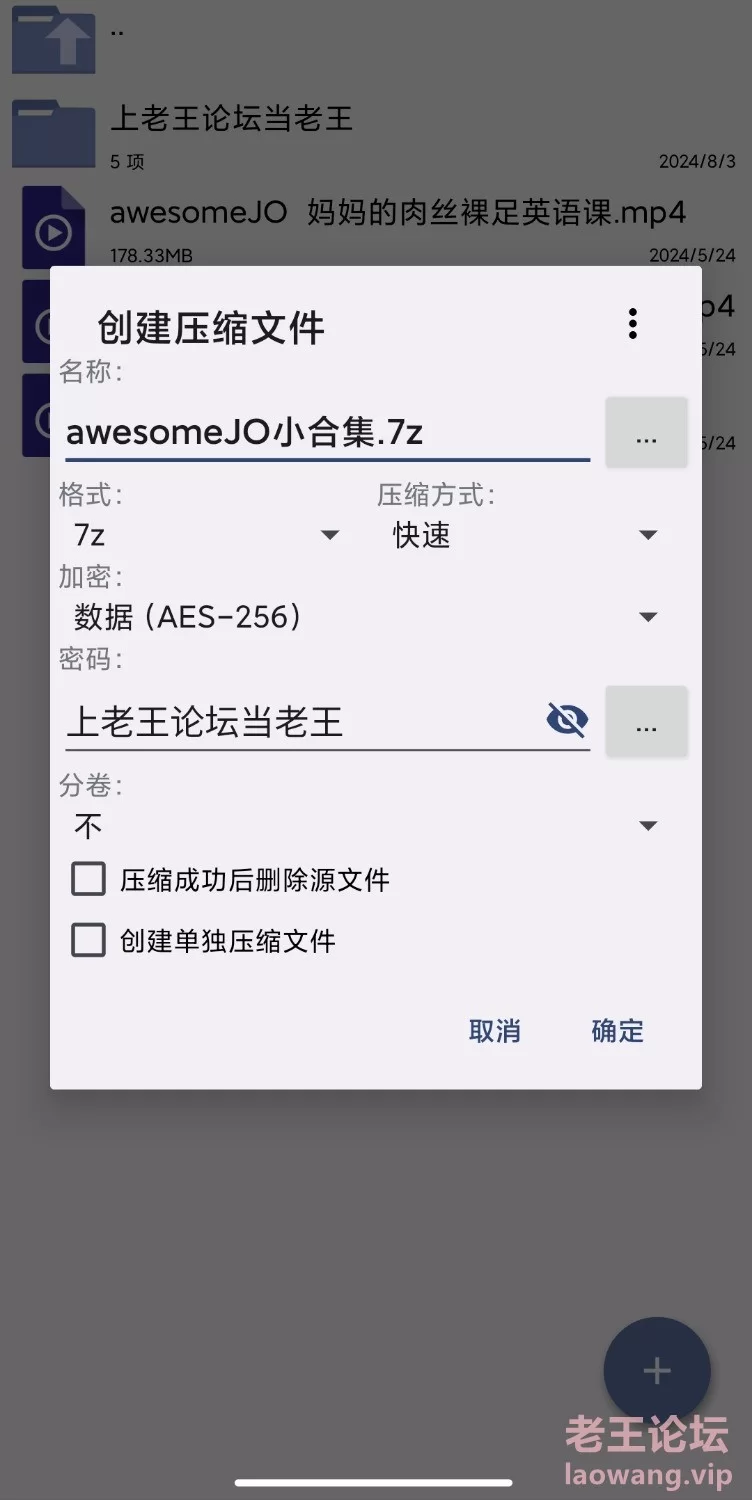Open the 加密 dropdown showing AES-256
This screenshot has width=752, height=1500.
pyautogui.click(x=364, y=617)
